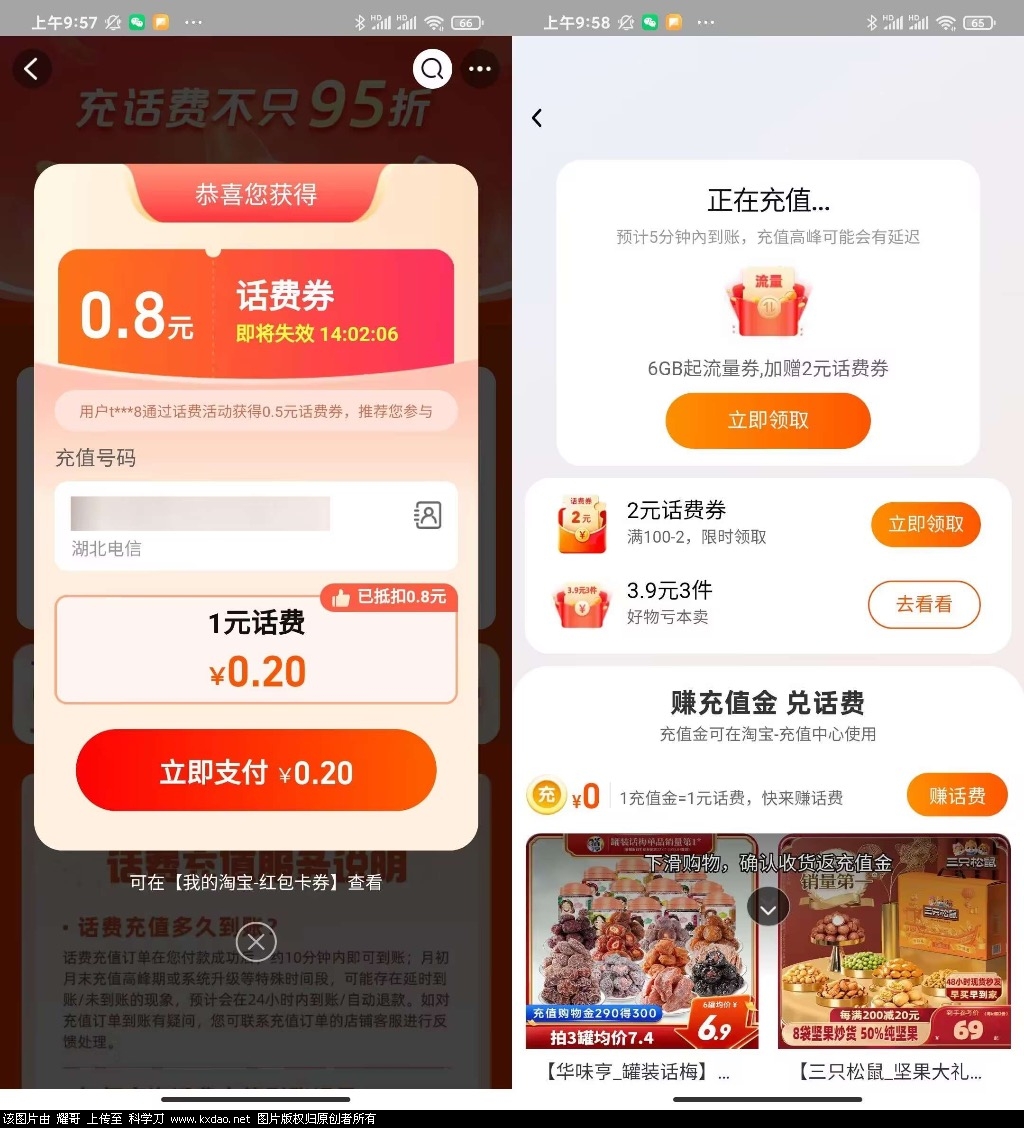Screen dimensions: 1024x1128
Task: Claim the 6GB流量券 with 立即领取
Action: (768, 420)
